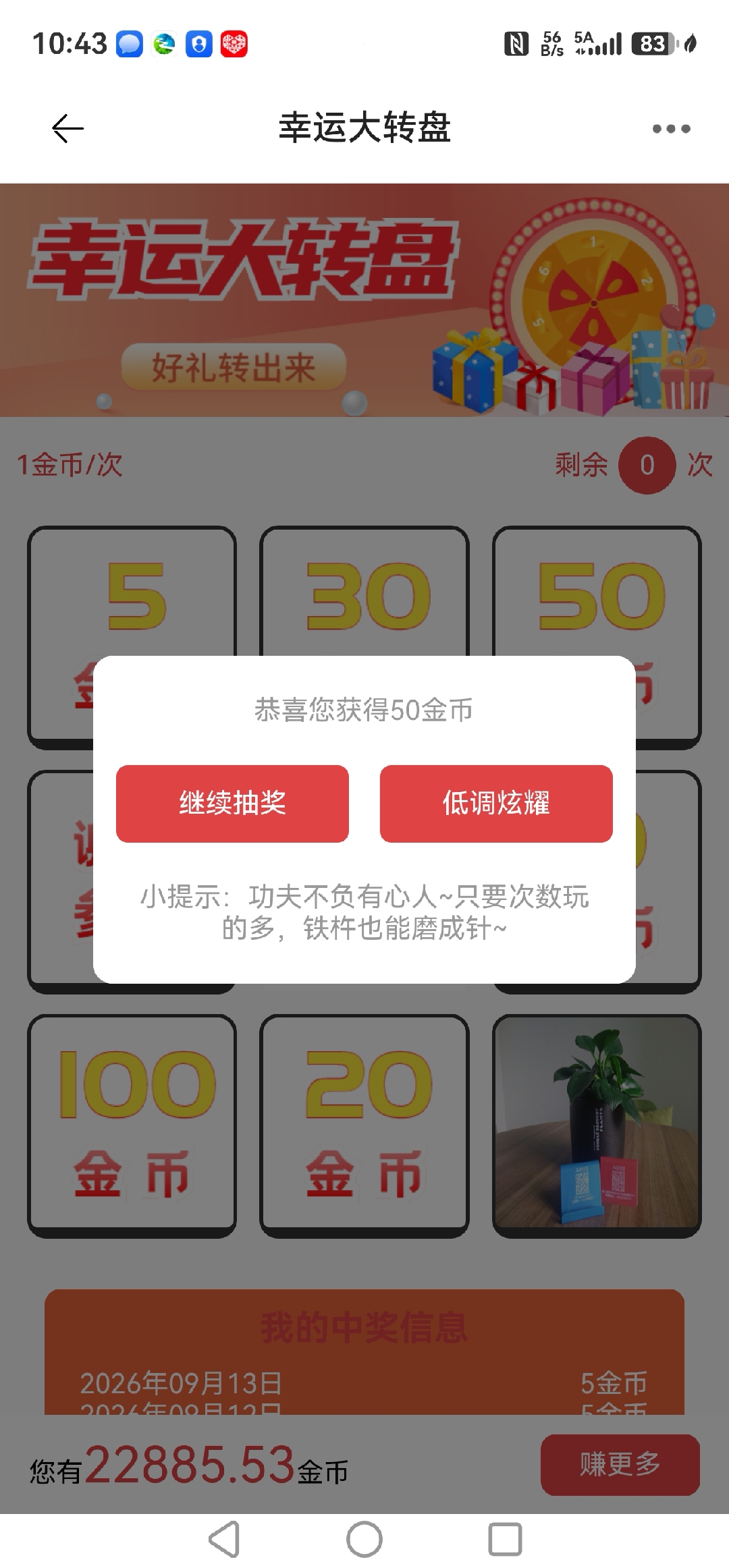Tap 低调炫耀 to share the prize
The width and height of the screenshot is (729, 1568).
[496, 803]
